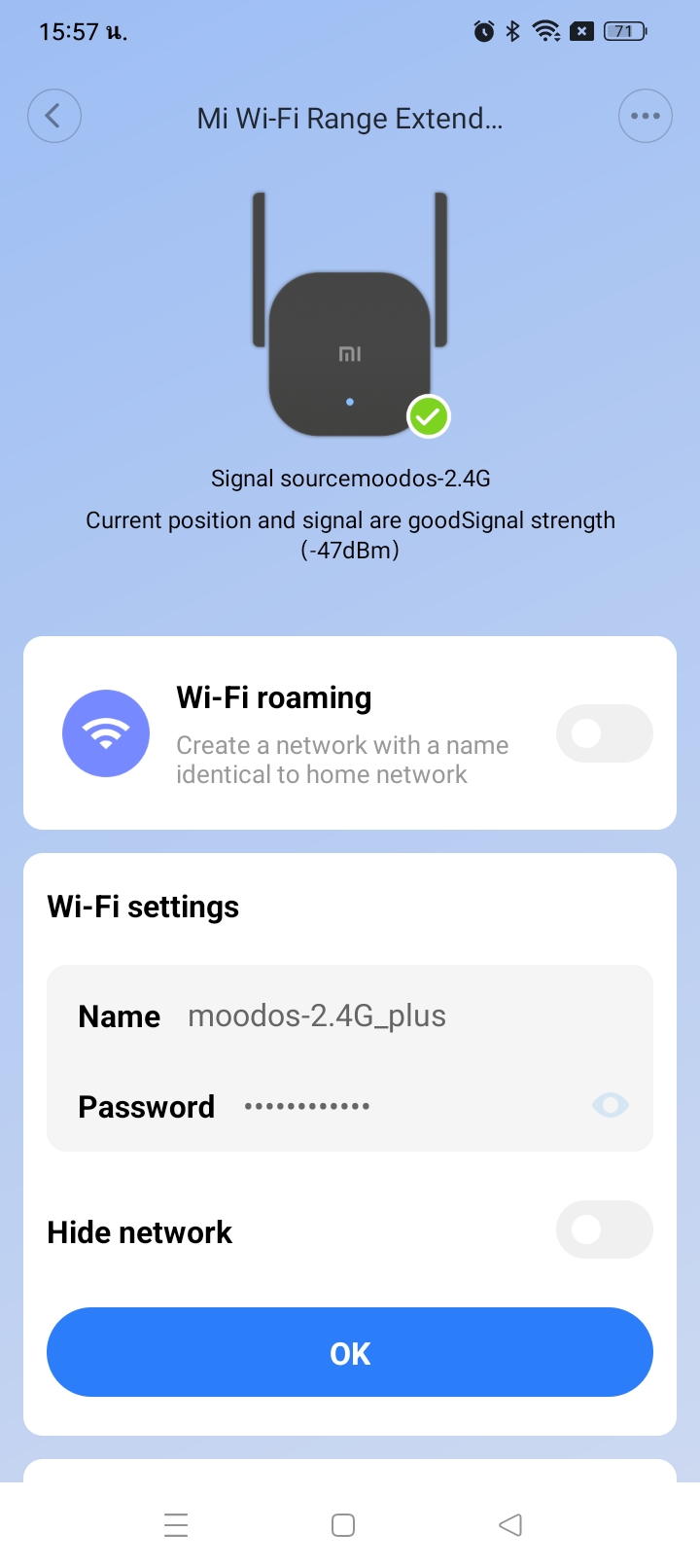Open the system recent apps view
700x1568 pixels.
point(176,1524)
